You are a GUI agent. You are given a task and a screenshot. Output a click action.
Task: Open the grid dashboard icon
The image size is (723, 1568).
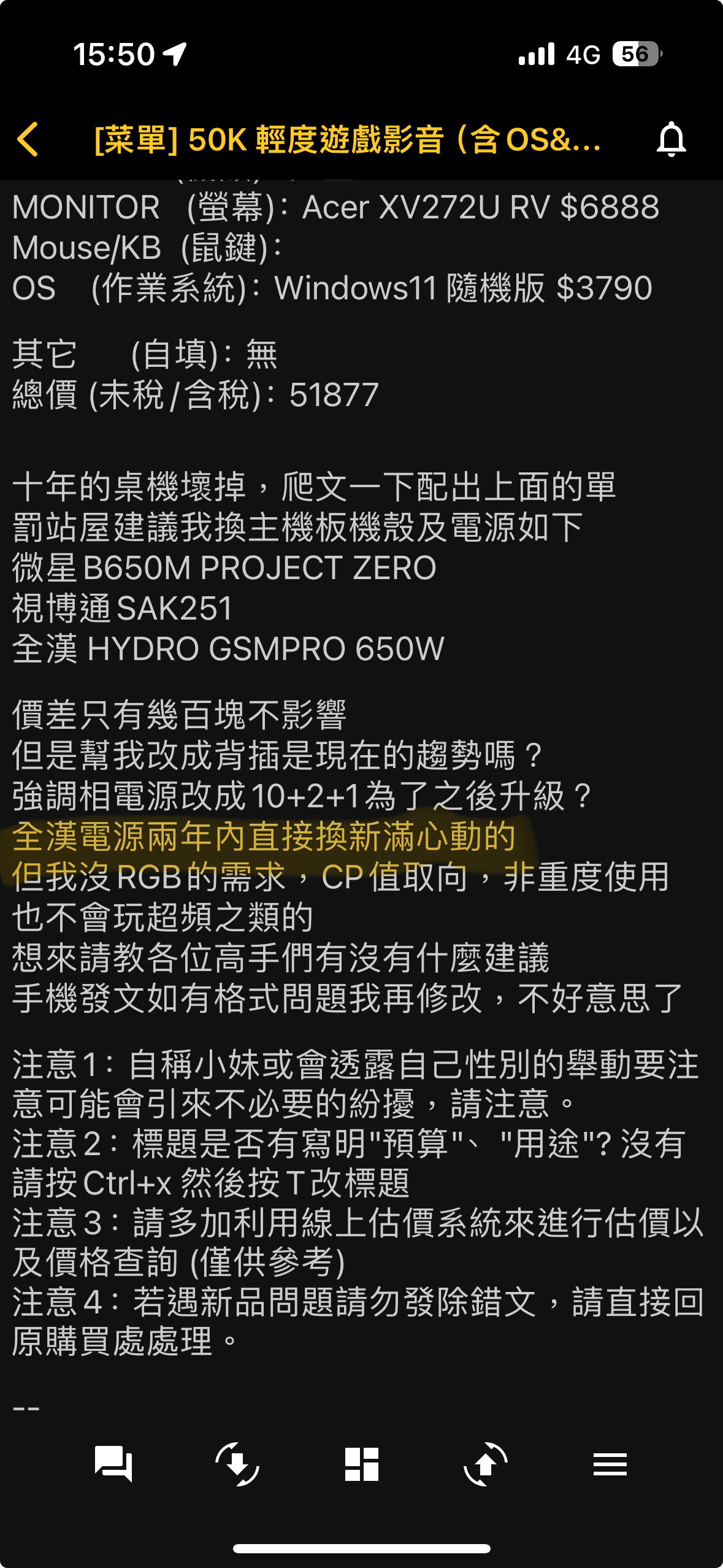[362, 1464]
